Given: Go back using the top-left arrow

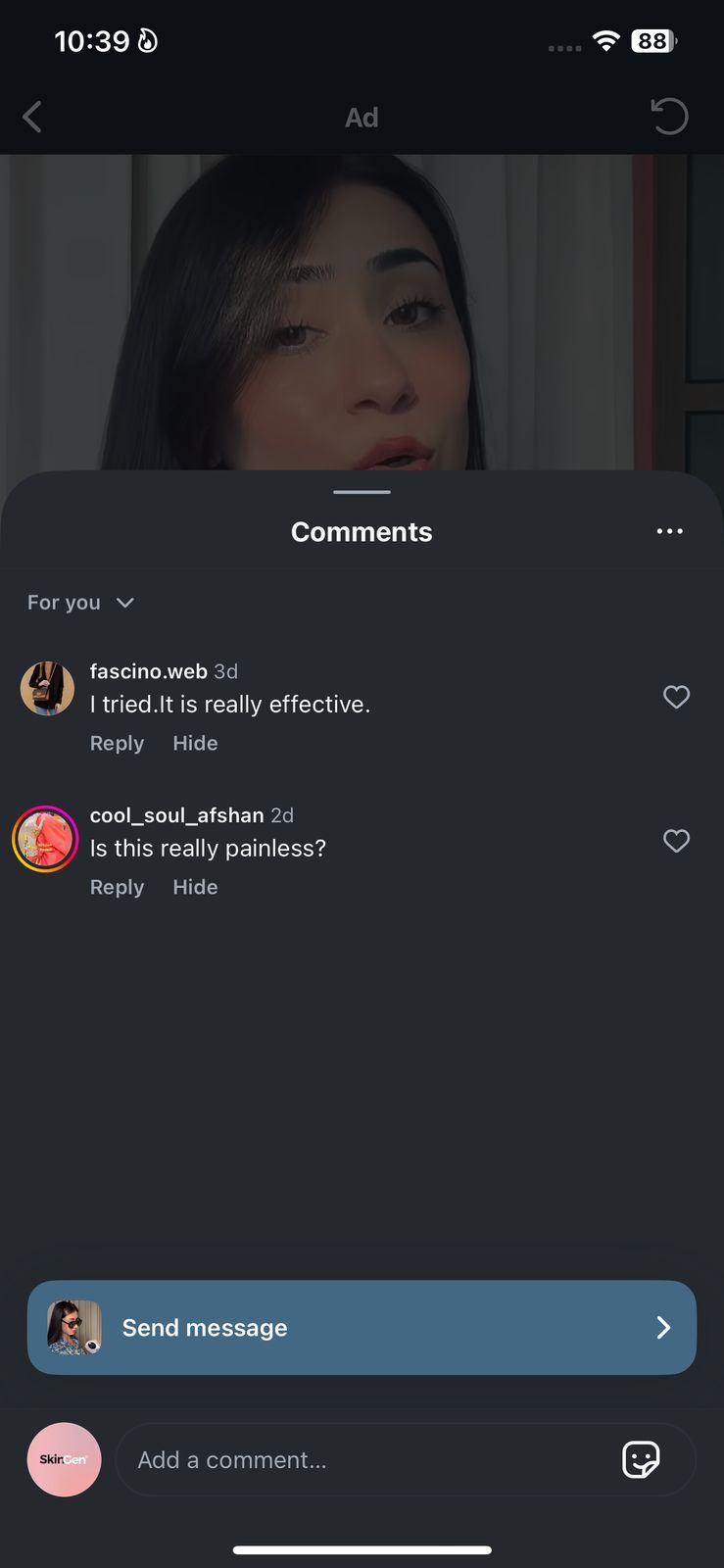Looking at the screenshot, I should coord(32,118).
